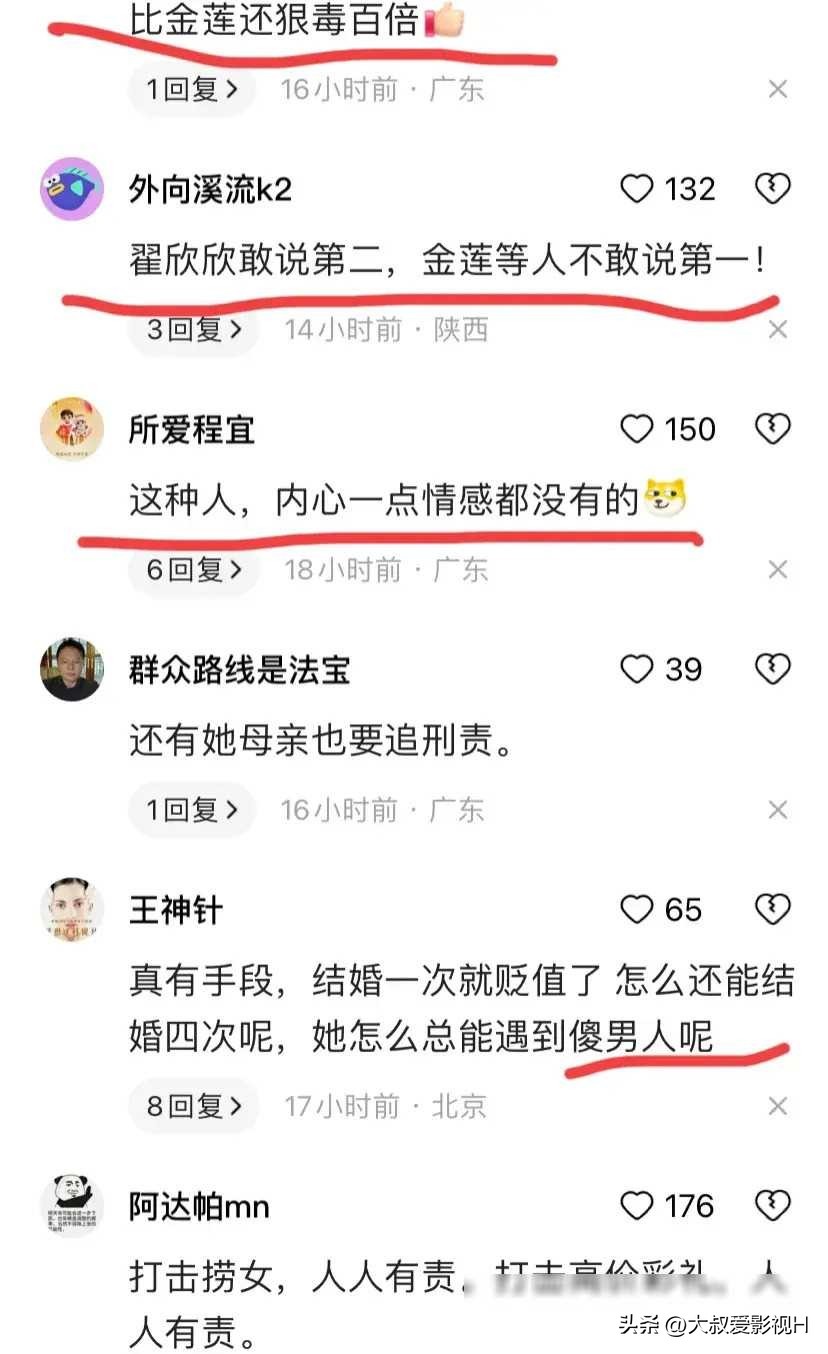Like the comment by 外向溪流k2
The height and width of the screenshot is (1354, 828).
637,189
